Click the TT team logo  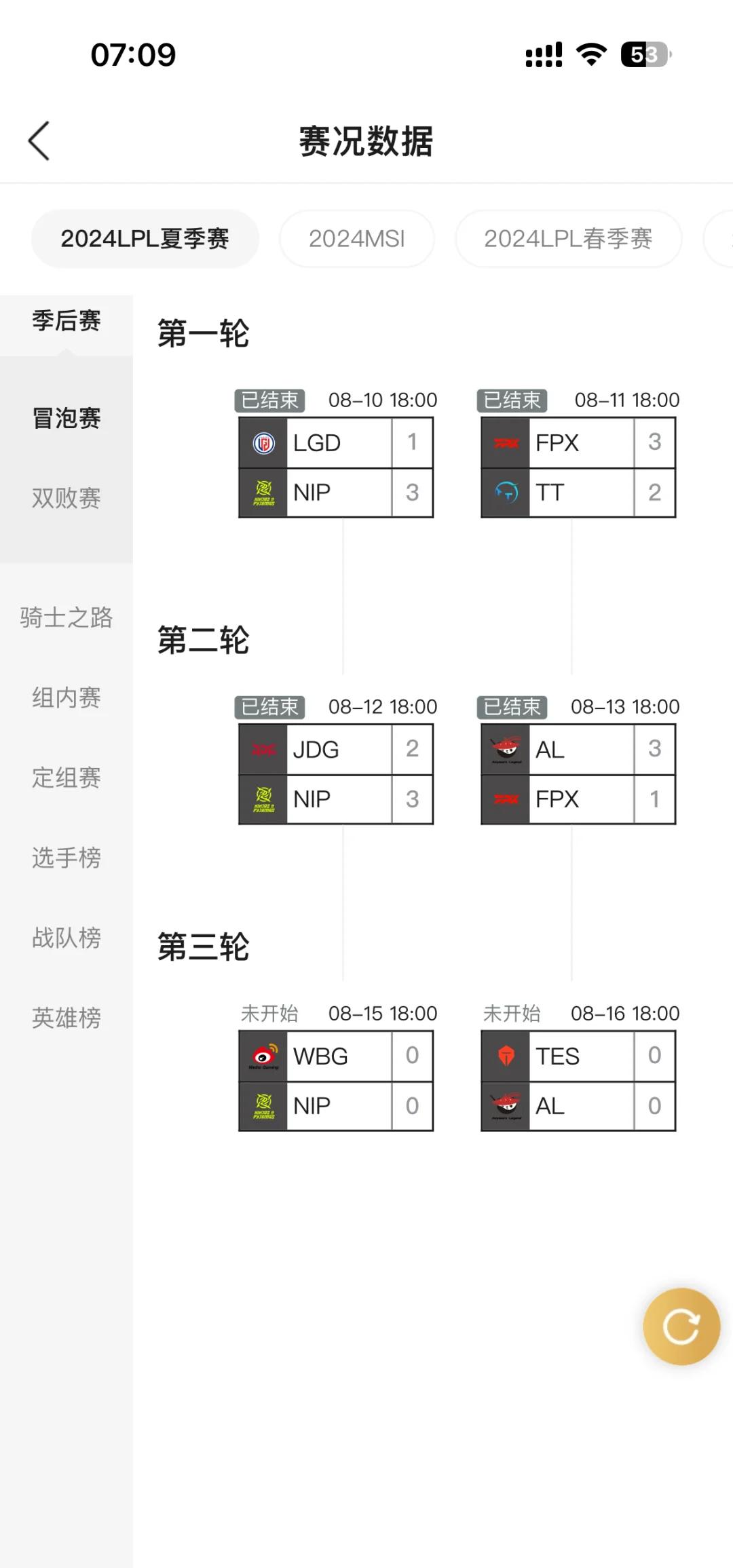tap(506, 493)
